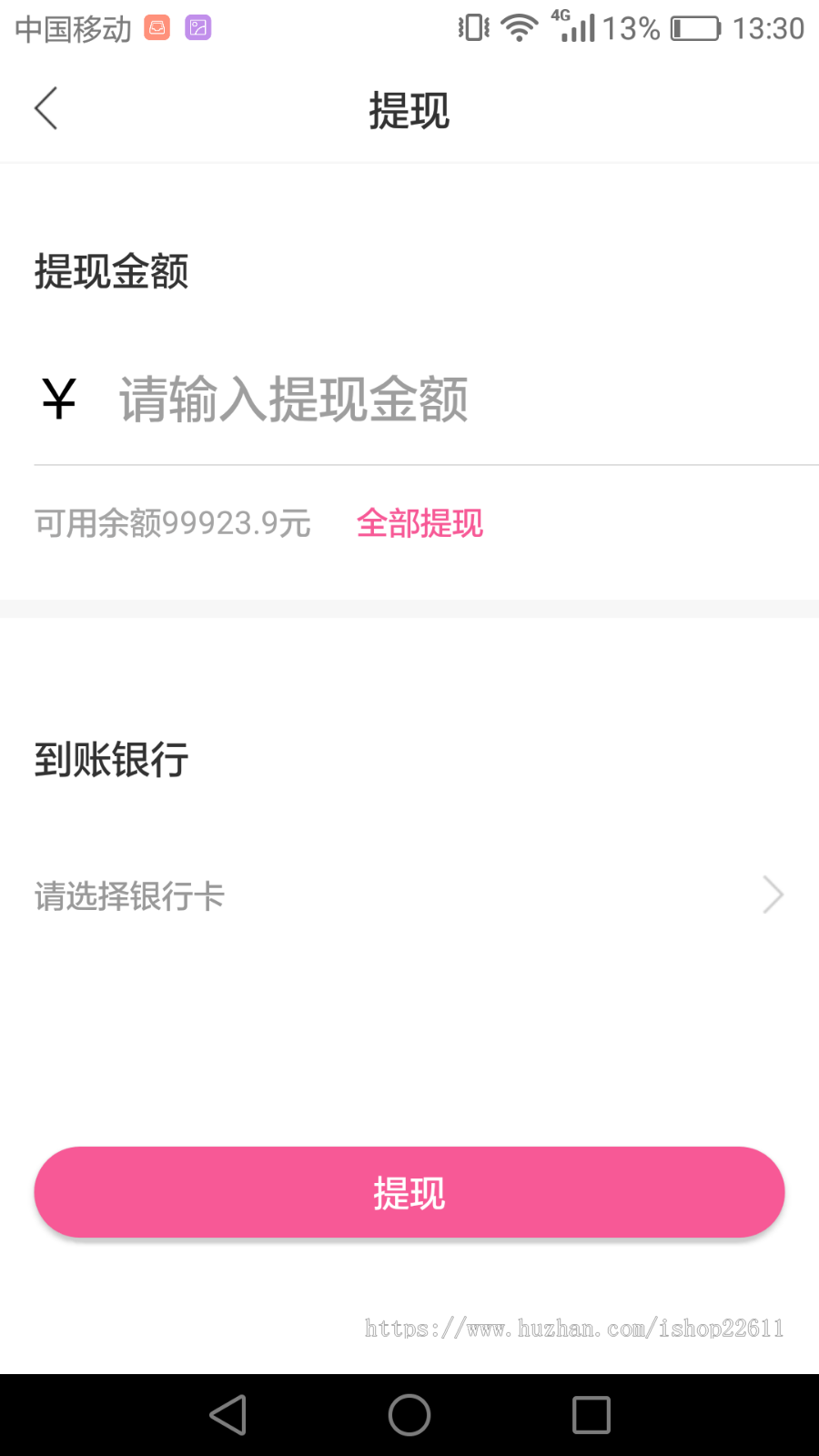This screenshot has width=819, height=1456.
Task: Expand the 到账银行 selection row
Action: (x=409, y=895)
